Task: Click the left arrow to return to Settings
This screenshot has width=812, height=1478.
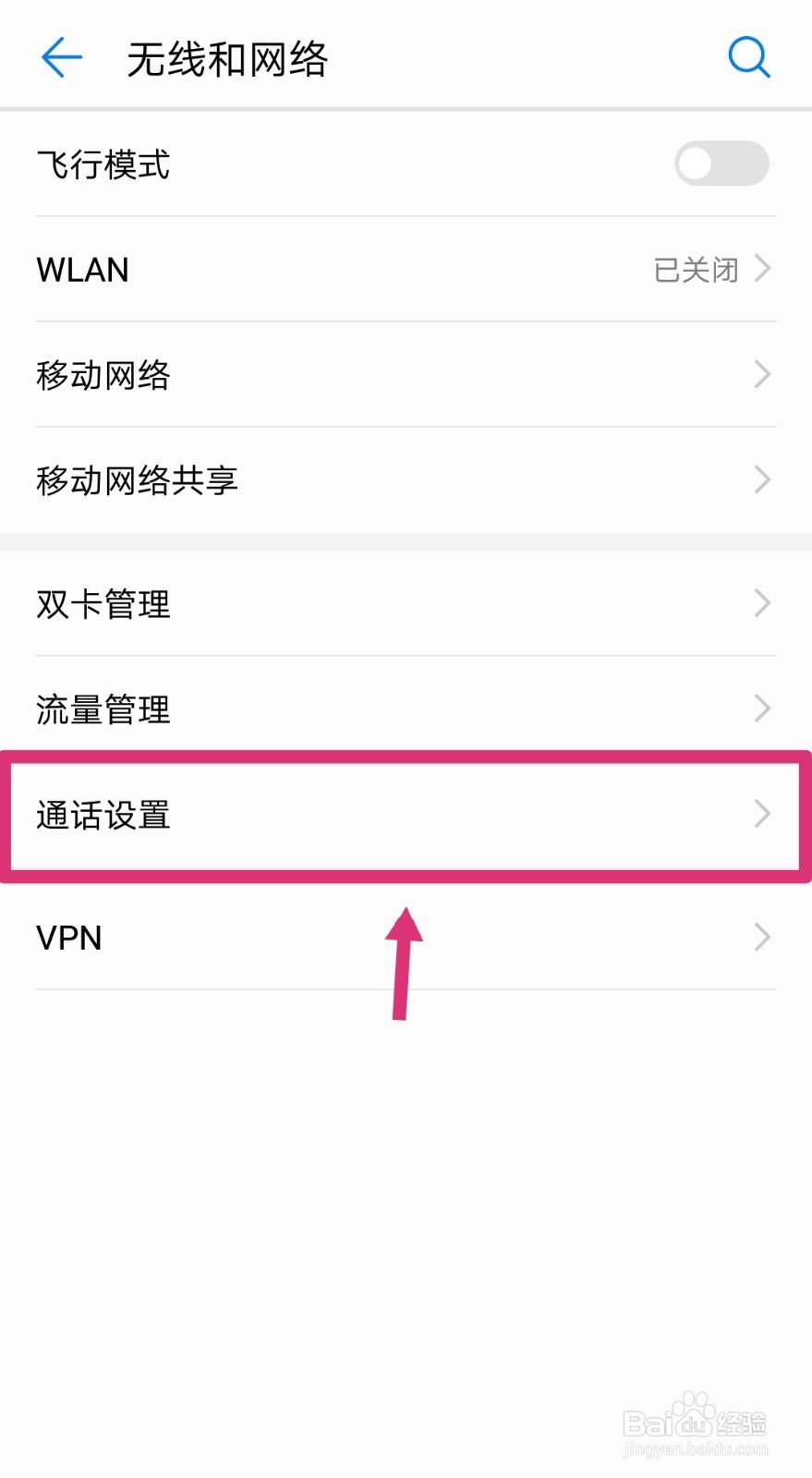Action: tap(60, 57)
